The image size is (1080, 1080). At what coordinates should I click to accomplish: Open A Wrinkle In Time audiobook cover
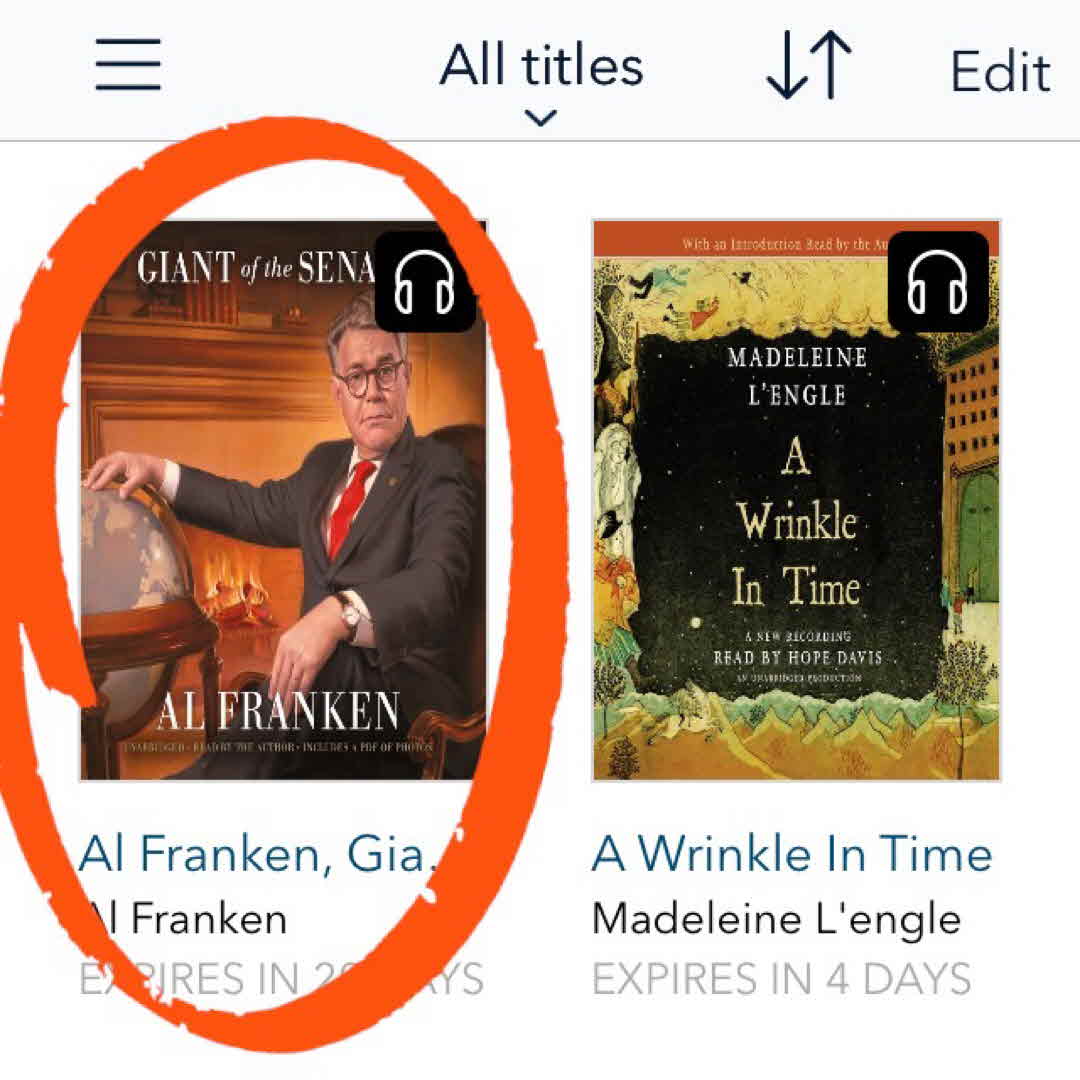pyautogui.click(x=796, y=500)
